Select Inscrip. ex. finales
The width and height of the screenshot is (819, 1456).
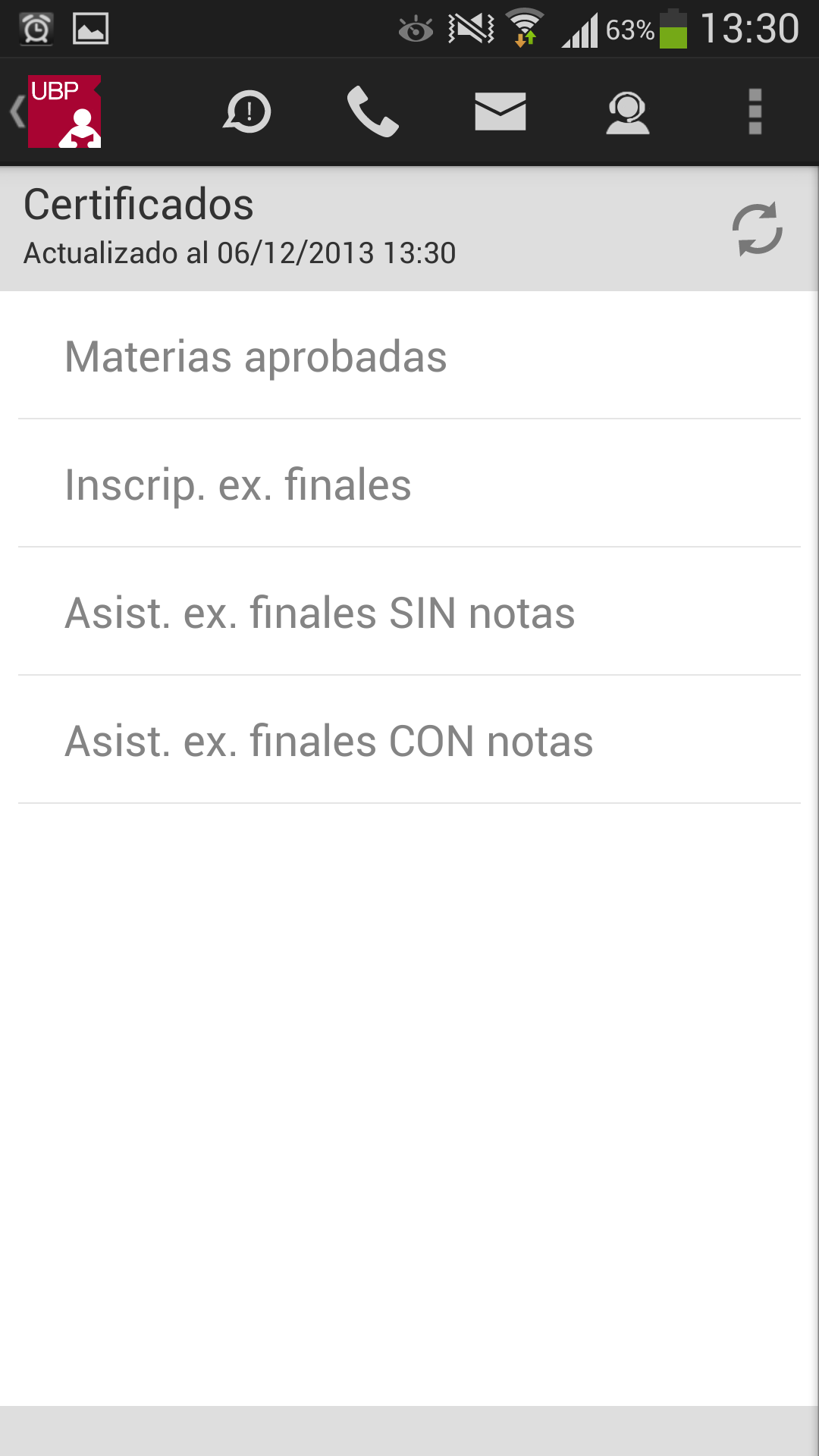[x=409, y=485]
